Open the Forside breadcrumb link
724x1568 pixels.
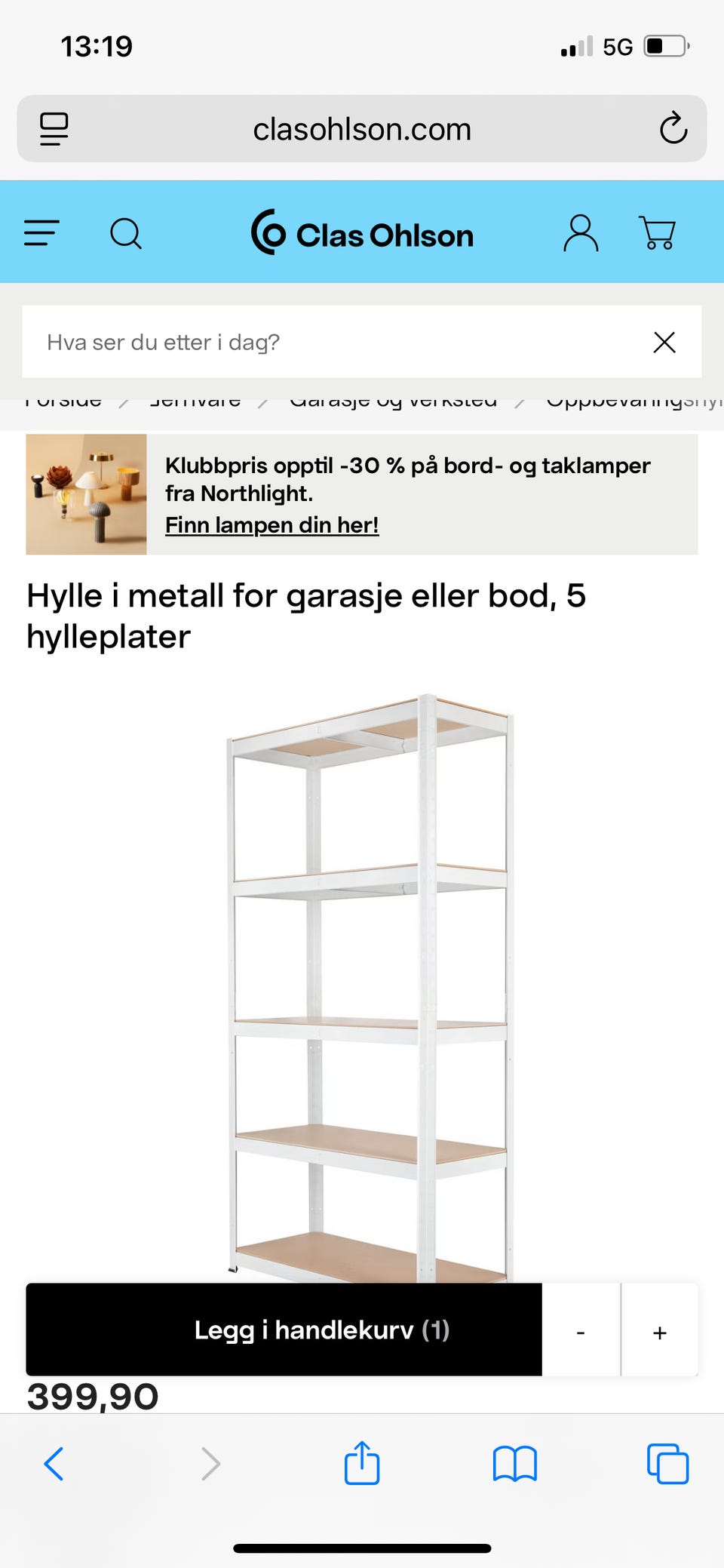coord(64,400)
